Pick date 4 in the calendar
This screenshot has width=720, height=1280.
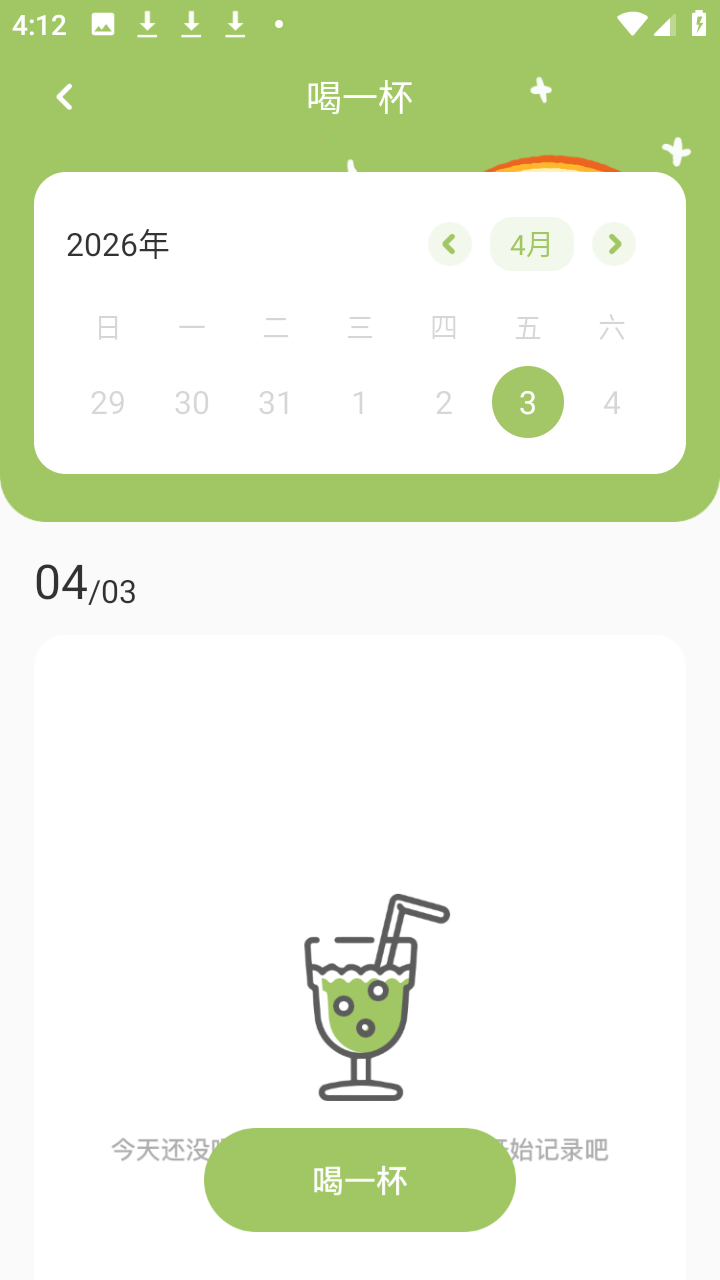(612, 402)
